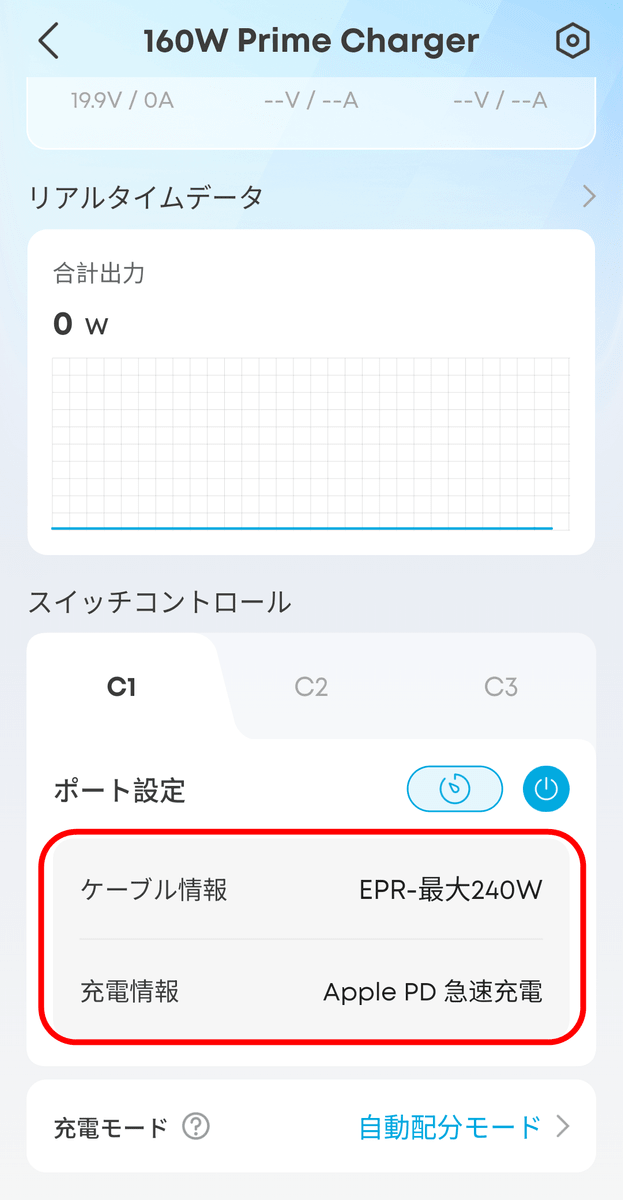Show help for 充電モード
The width and height of the screenshot is (623, 1200).
(x=196, y=1128)
